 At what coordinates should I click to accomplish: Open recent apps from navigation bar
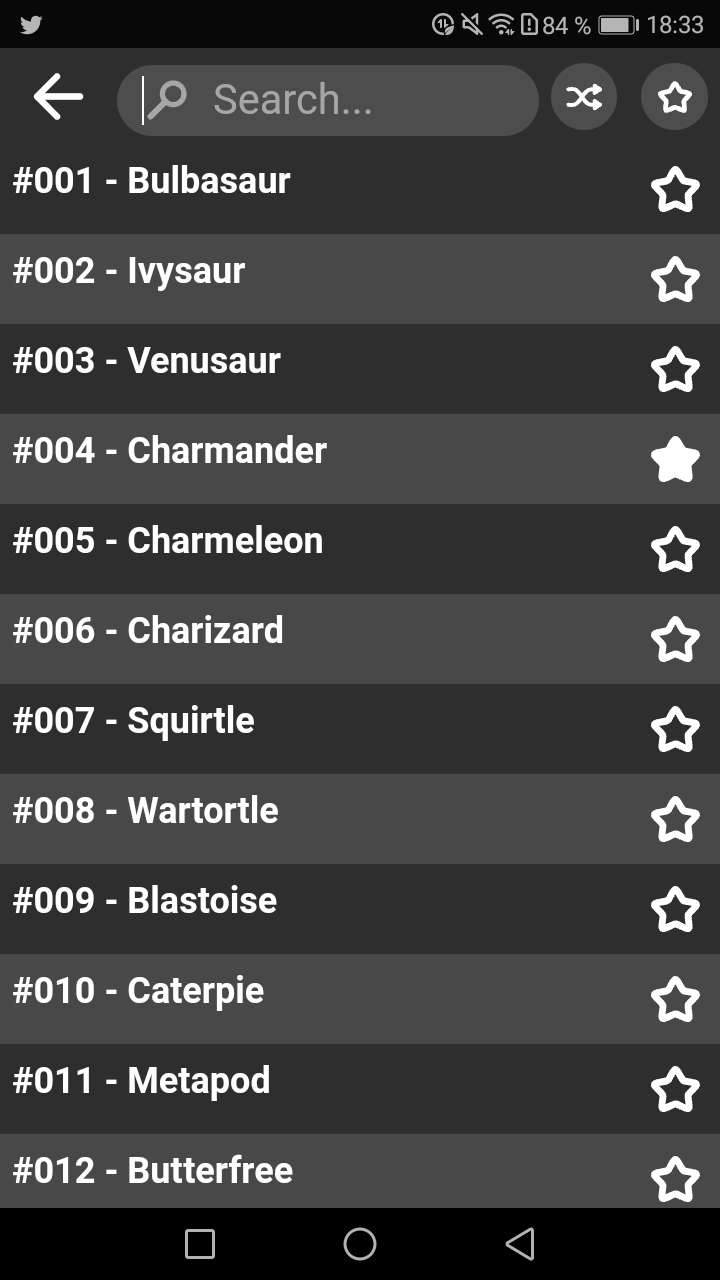tap(200, 1244)
